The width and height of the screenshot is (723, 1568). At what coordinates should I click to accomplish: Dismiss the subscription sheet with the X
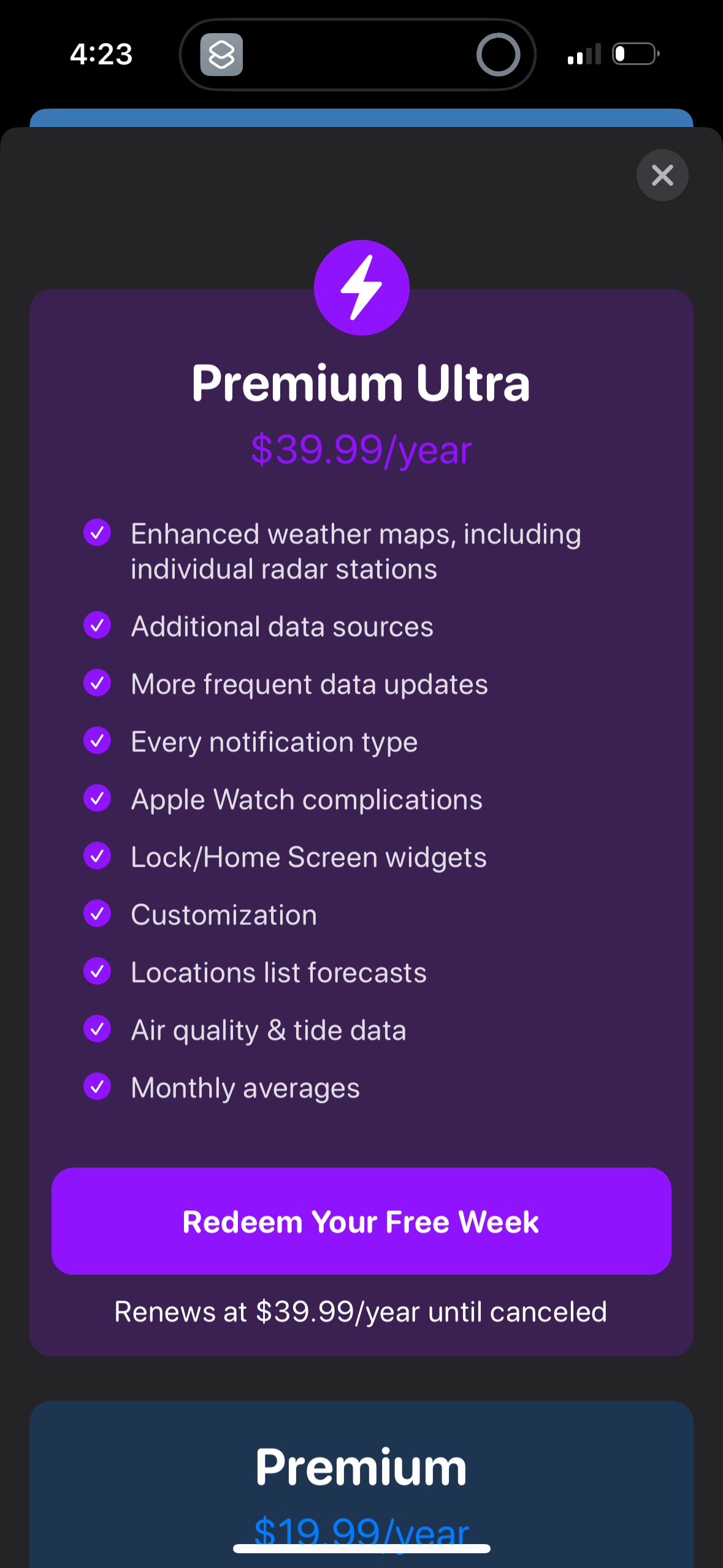point(662,175)
